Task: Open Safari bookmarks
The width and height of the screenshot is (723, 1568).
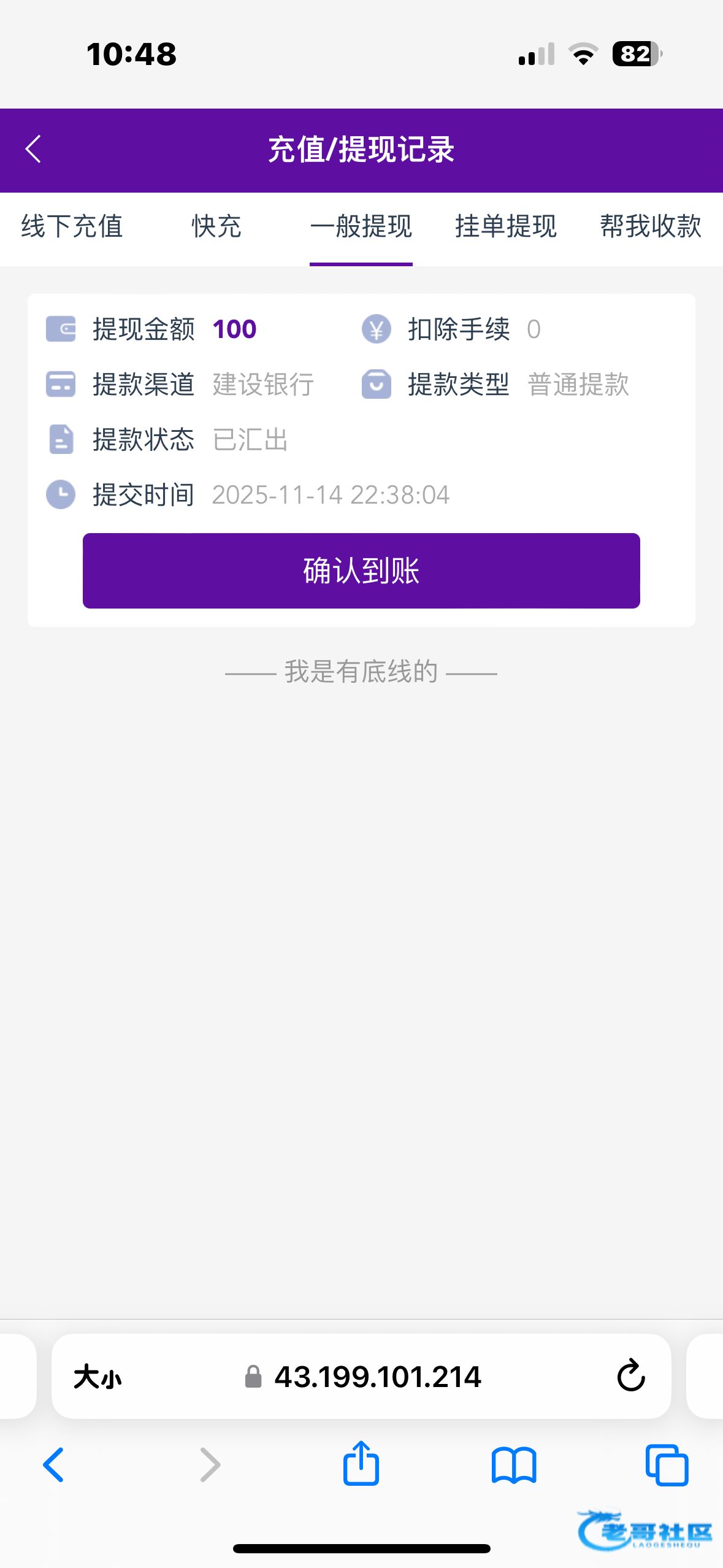Action: click(x=514, y=1465)
